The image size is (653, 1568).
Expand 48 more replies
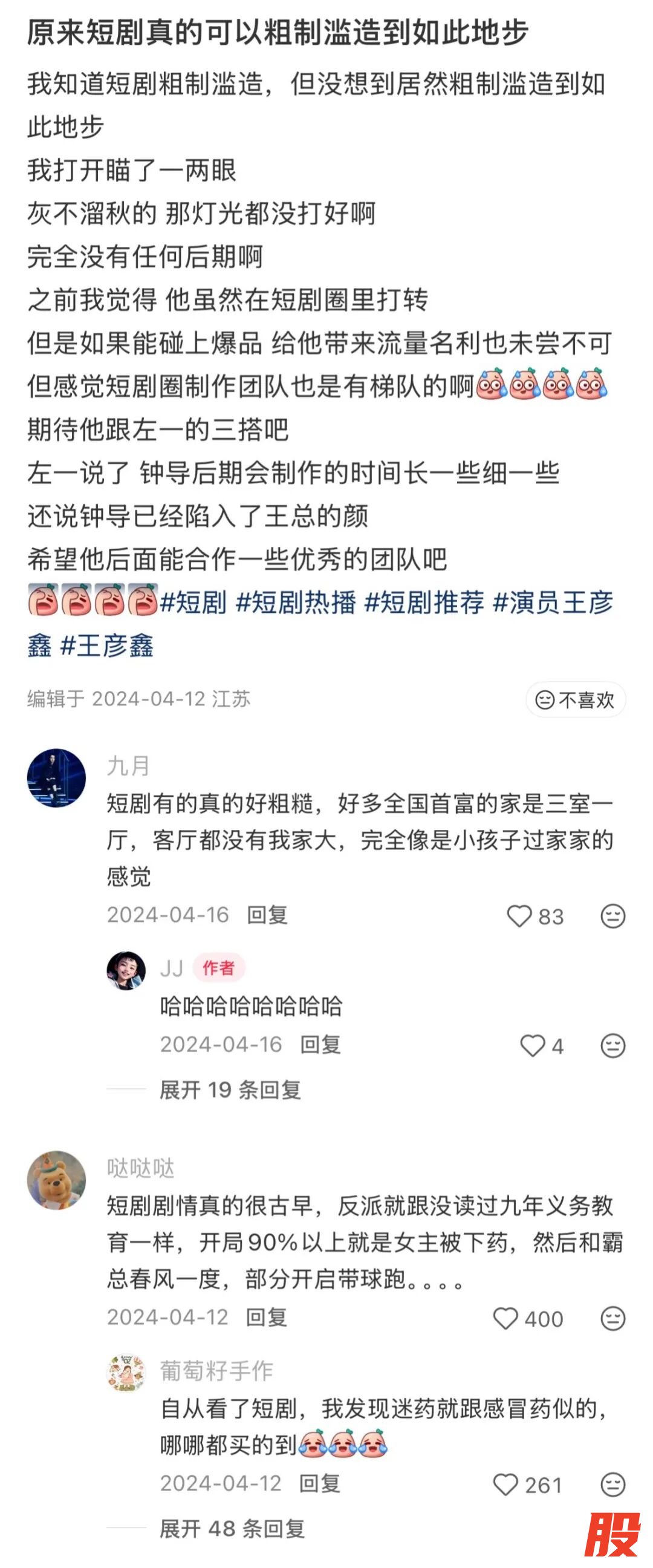tap(231, 1528)
